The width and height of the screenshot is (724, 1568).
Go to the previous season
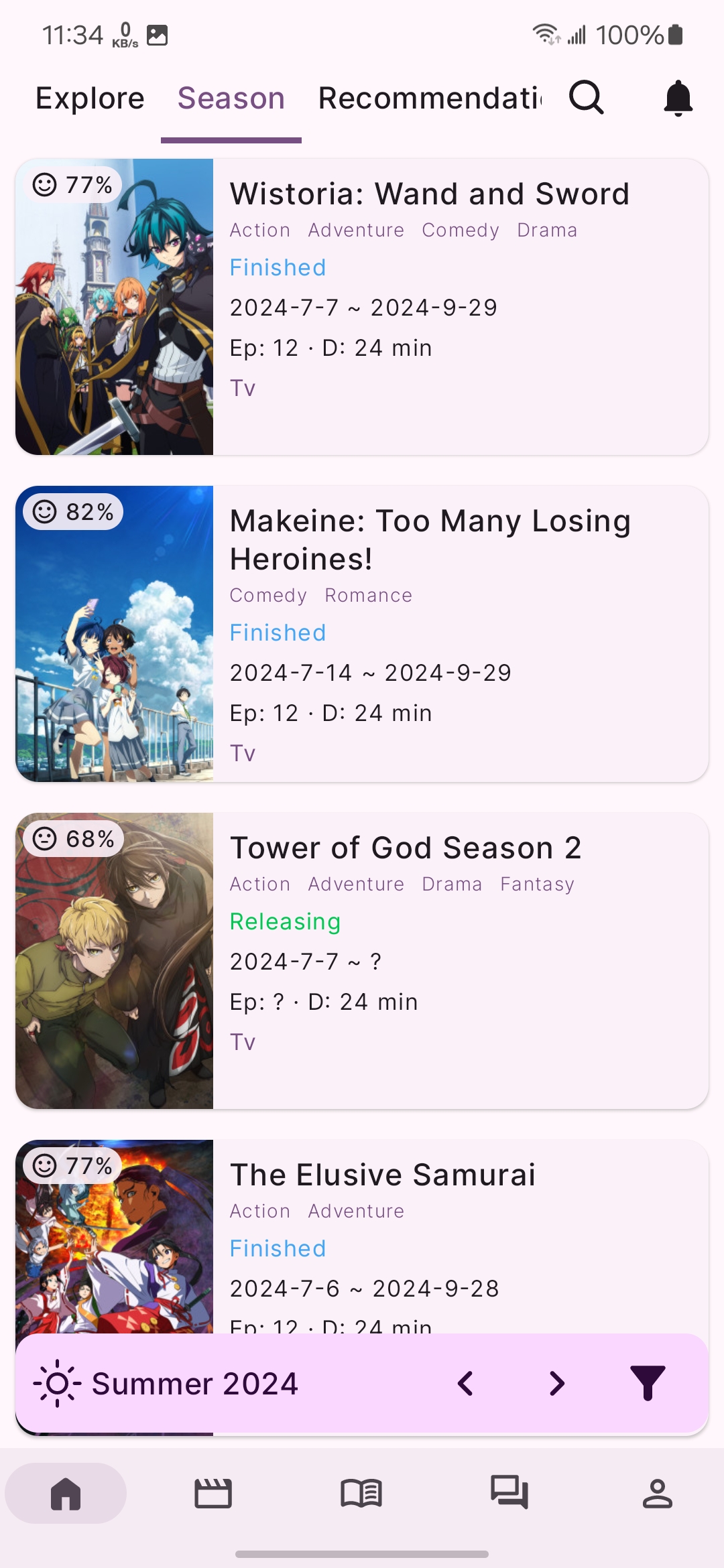[465, 1384]
